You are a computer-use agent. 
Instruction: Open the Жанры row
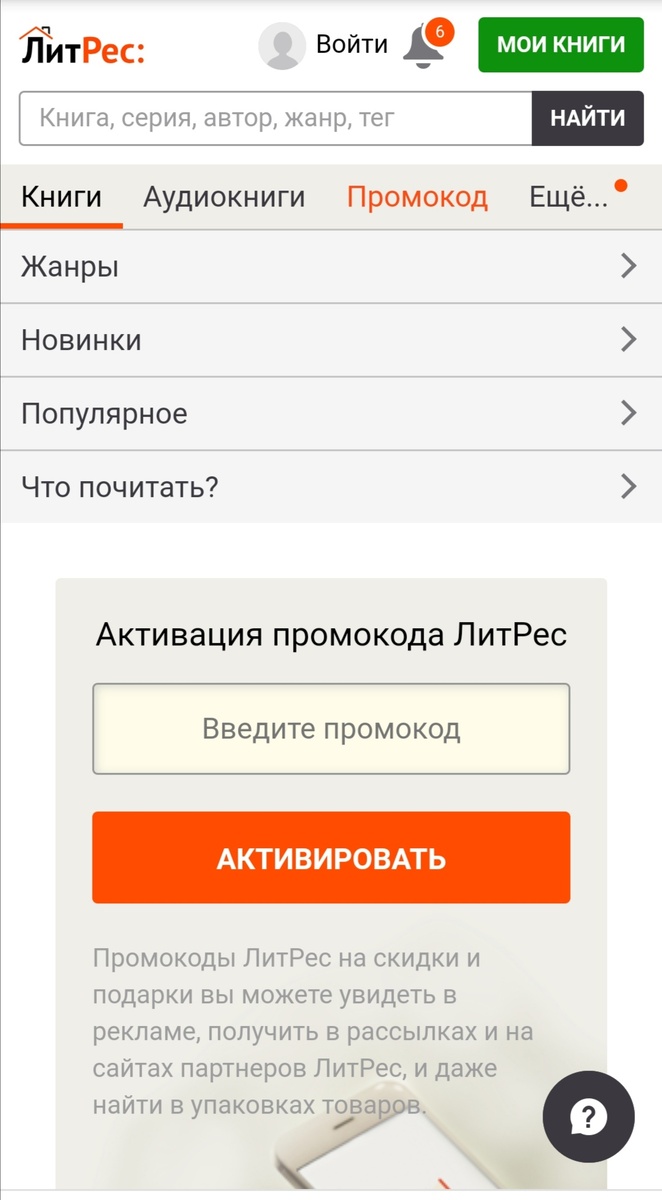(x=331, y=267)
